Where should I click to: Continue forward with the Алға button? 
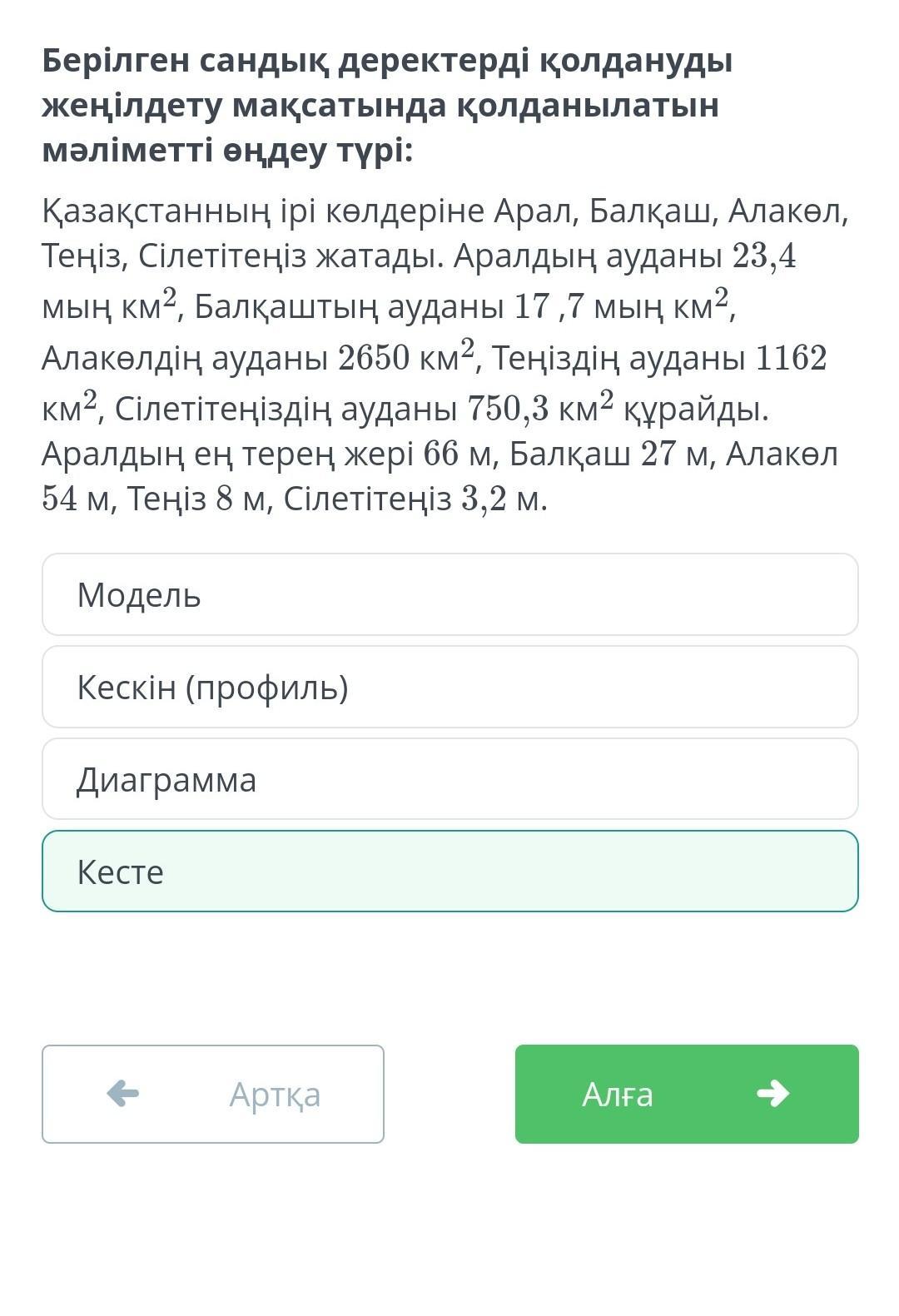(x=686, y=1094)
